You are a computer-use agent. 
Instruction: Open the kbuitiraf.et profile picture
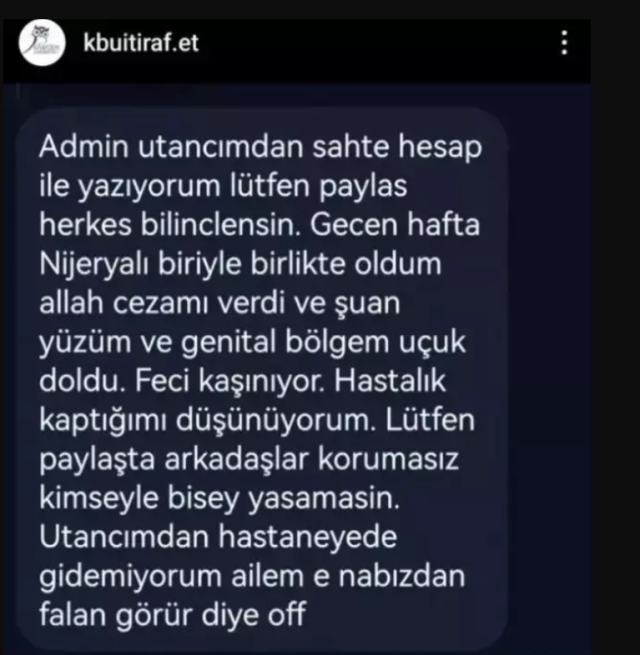pos(41,43)
